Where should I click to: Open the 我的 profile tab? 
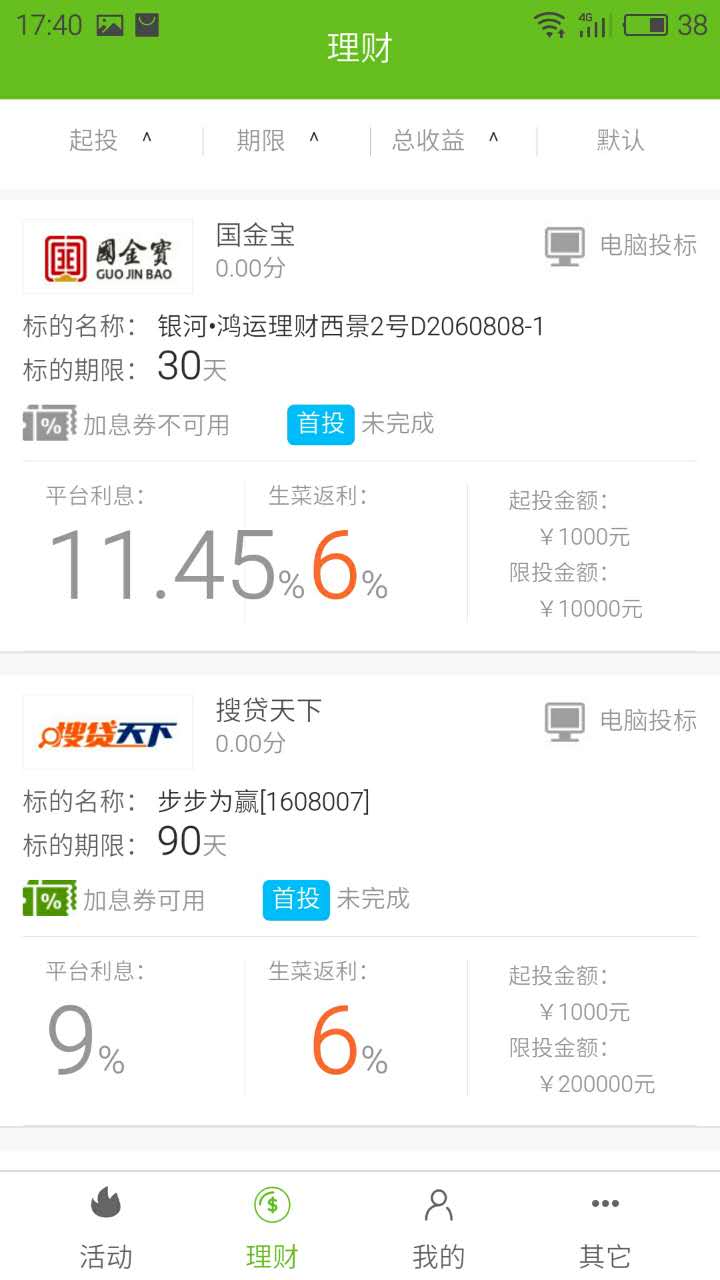439,1226
